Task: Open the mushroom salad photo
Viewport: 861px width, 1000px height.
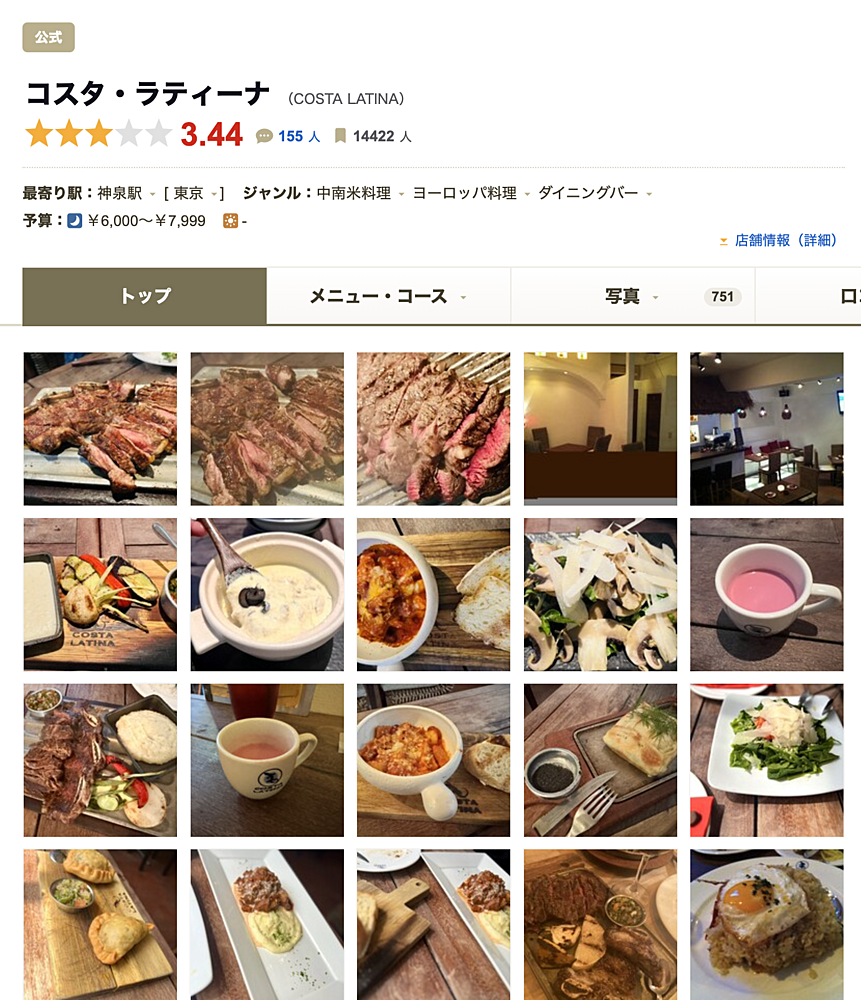Action: (600, 594)
